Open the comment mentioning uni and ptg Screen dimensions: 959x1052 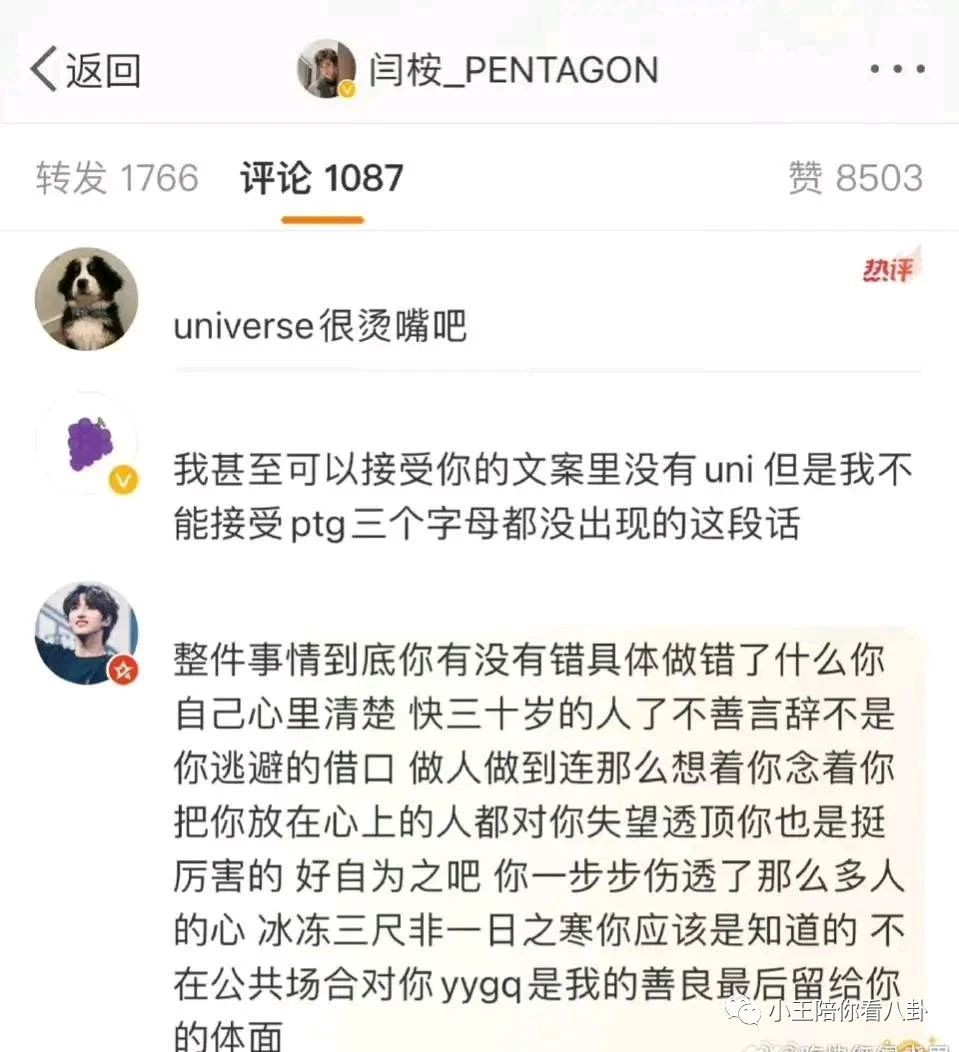544,497
